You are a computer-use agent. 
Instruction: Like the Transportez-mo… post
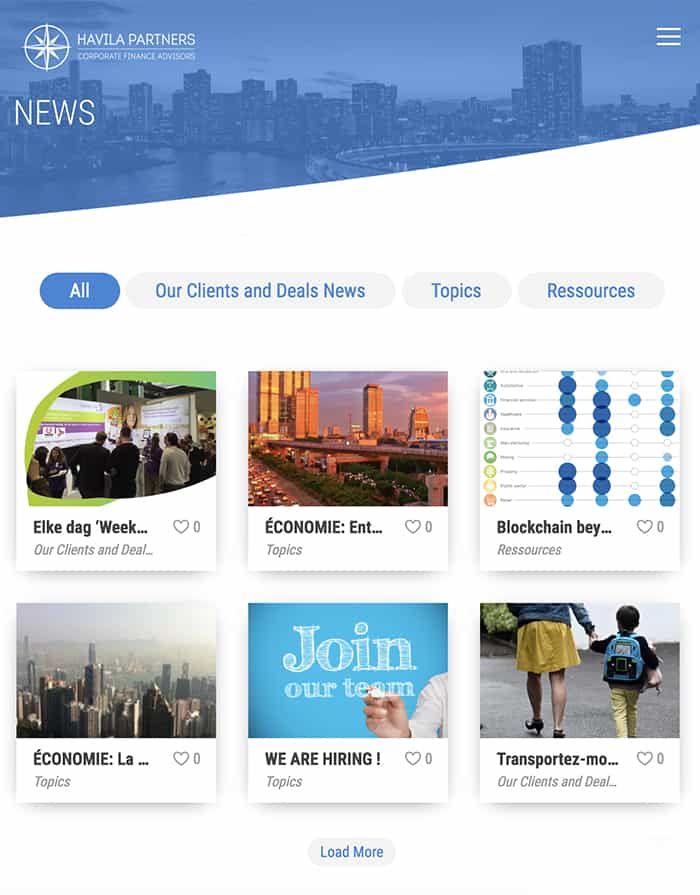click(645, 759)
